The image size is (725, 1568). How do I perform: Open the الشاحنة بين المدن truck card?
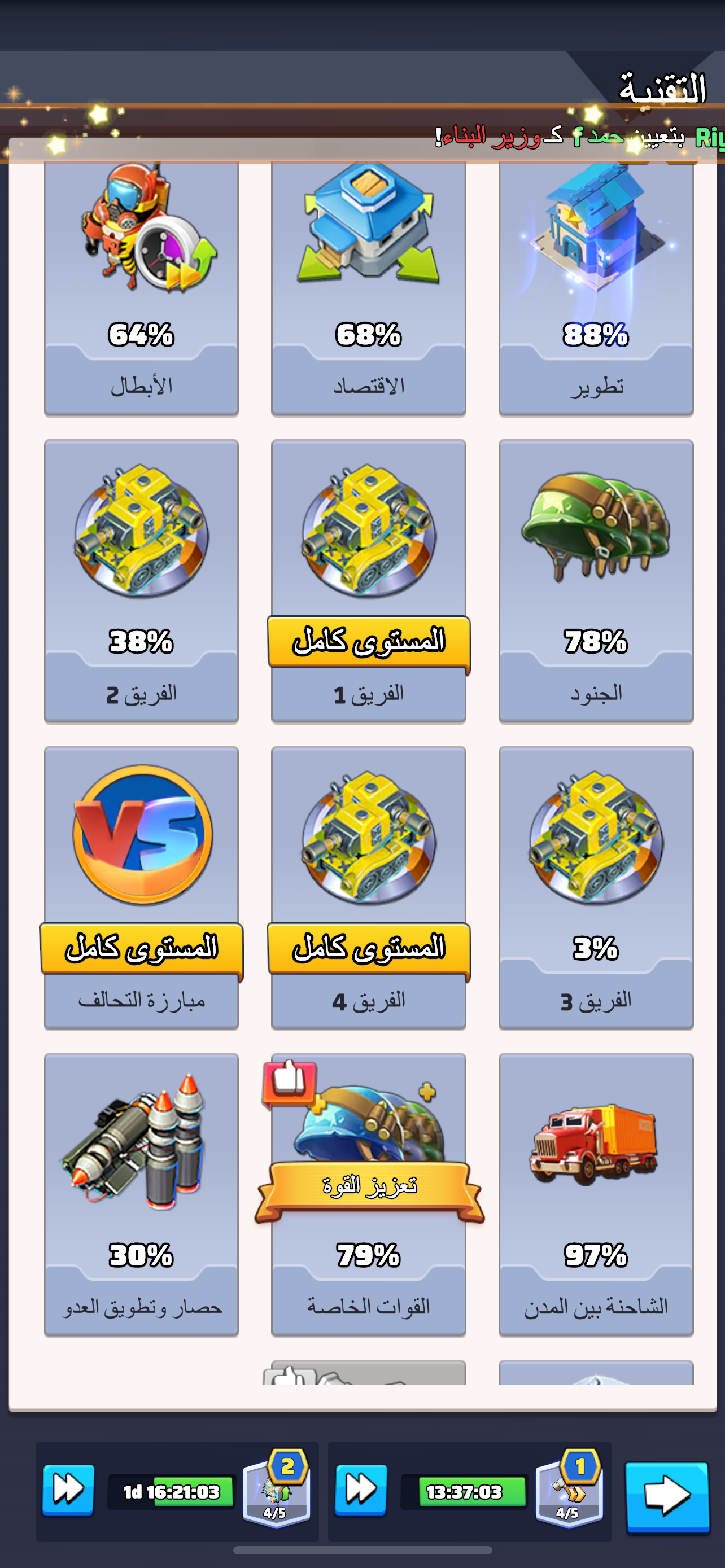pyautogui.click(x=596, y=1195)
